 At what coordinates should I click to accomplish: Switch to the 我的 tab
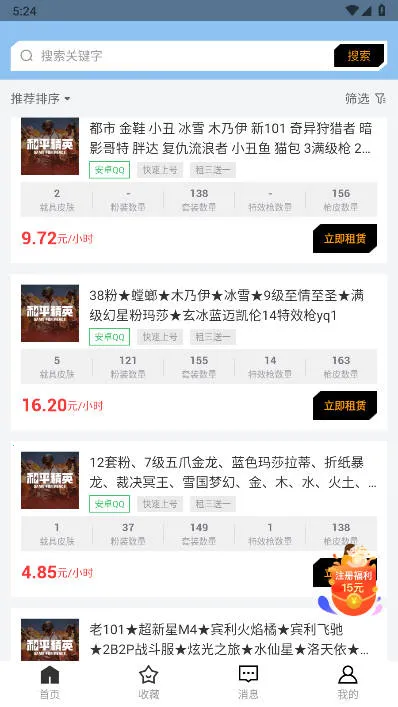348,683
